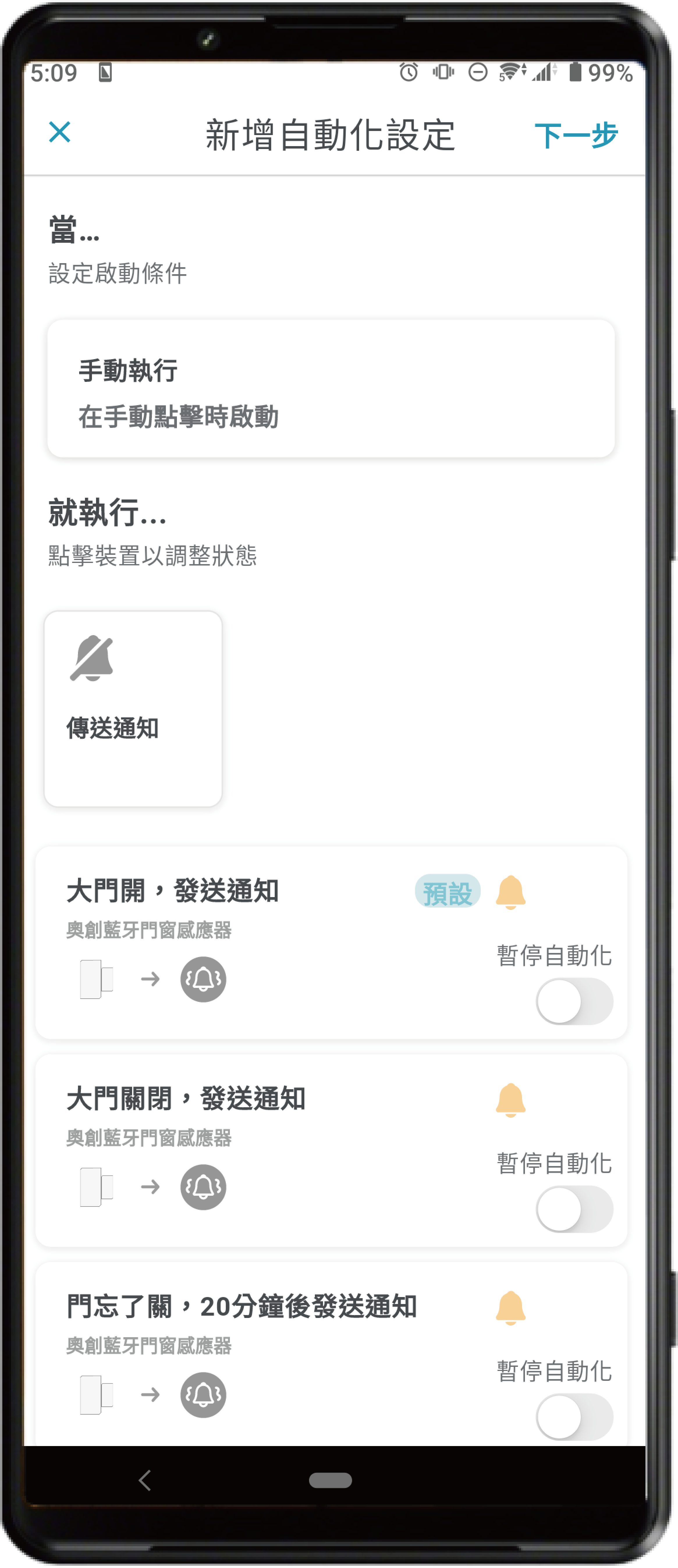This screenshot has width=678, height=1568.
Task: Toggle 暫停自動化 for 大門關閉，發送通知
Action: pos(574,1209)
